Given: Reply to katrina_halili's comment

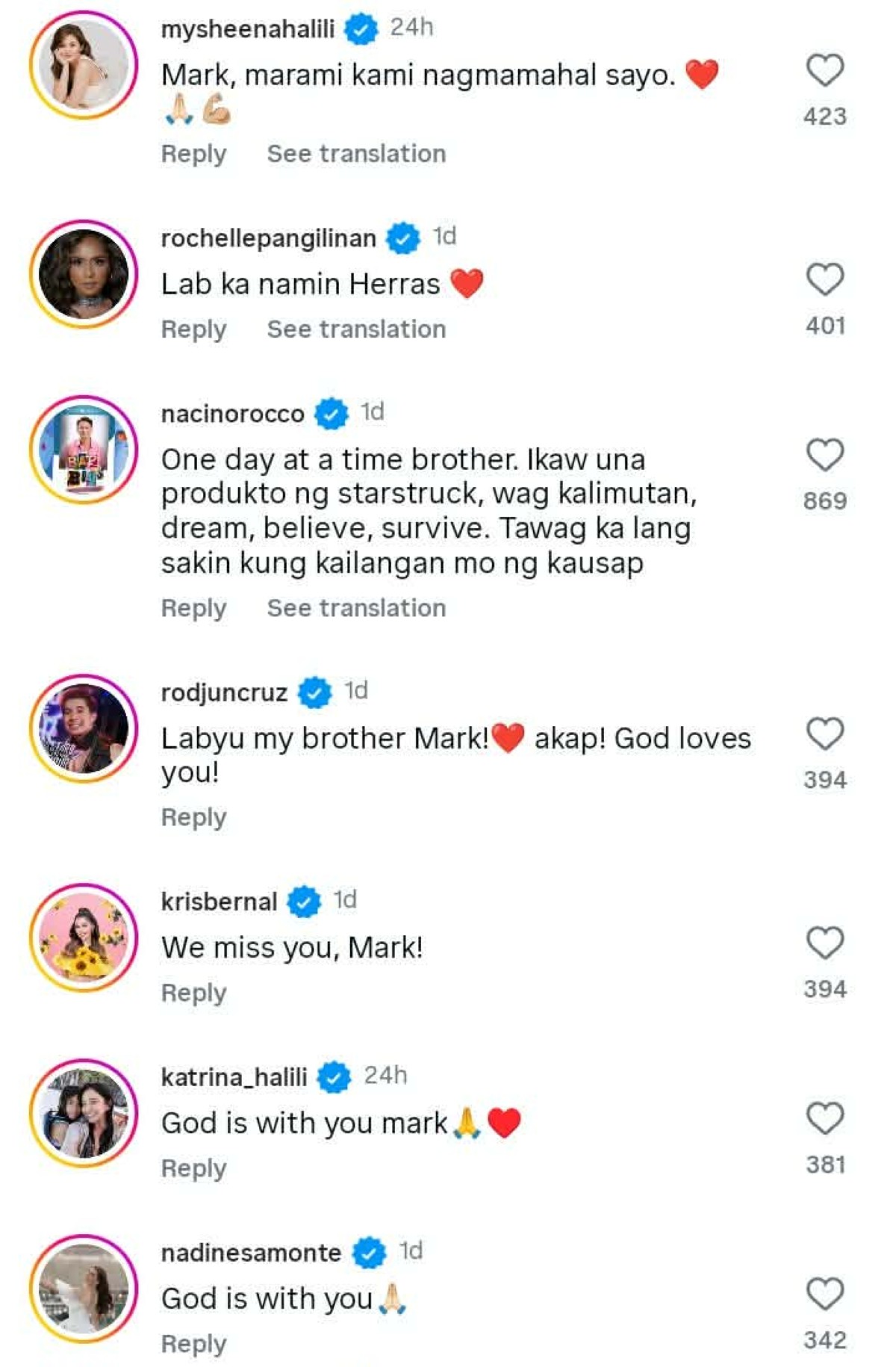Looking at the screenshot, I should pyautogui.click(x=193, y=1169).
